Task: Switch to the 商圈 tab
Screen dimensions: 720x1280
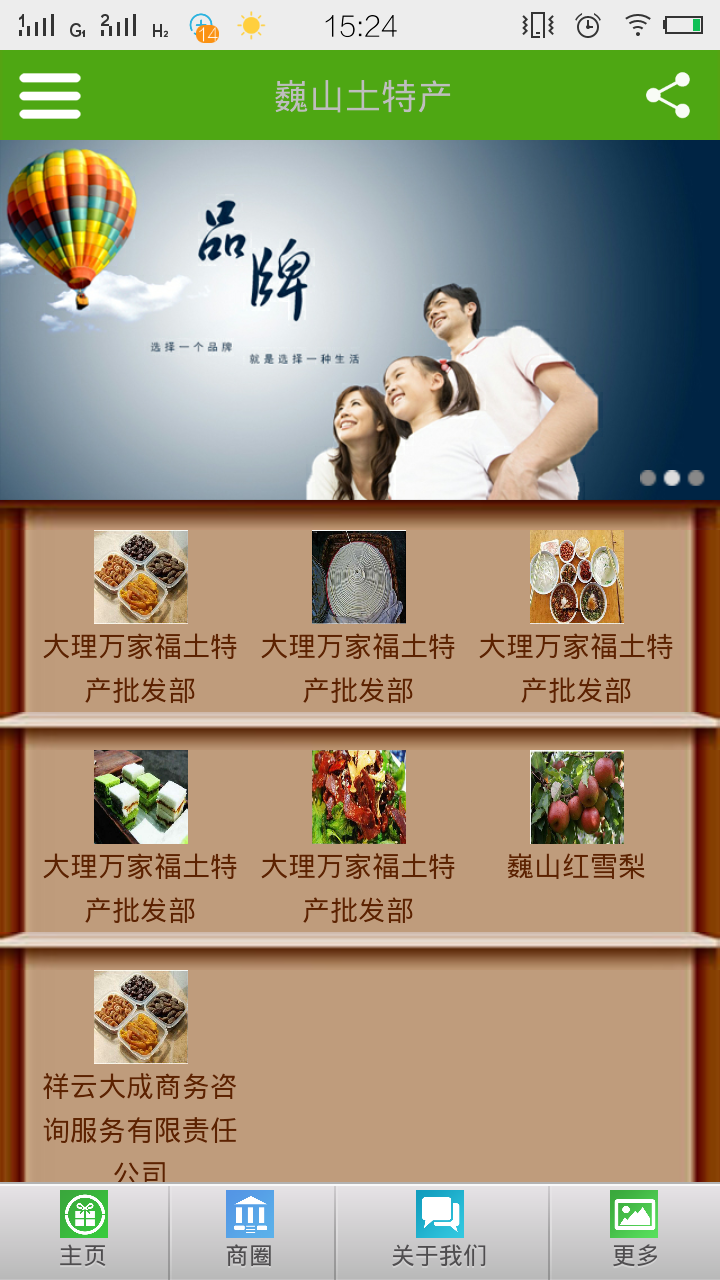Action: 251,1232
